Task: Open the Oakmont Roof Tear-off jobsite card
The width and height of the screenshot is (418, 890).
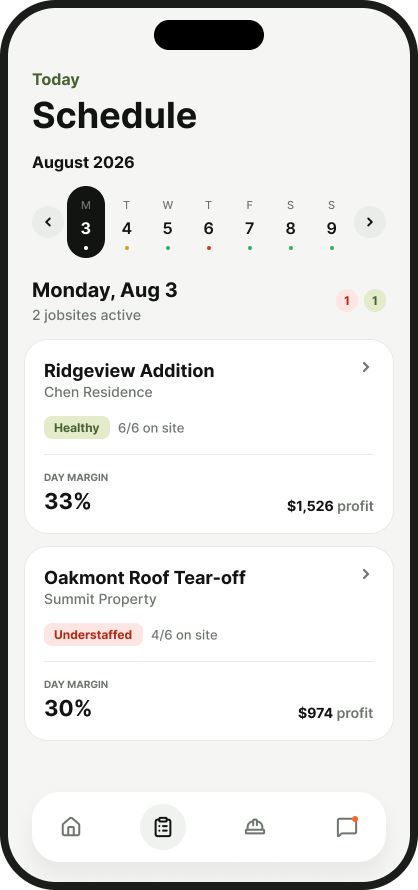Action: coord(209,643)
